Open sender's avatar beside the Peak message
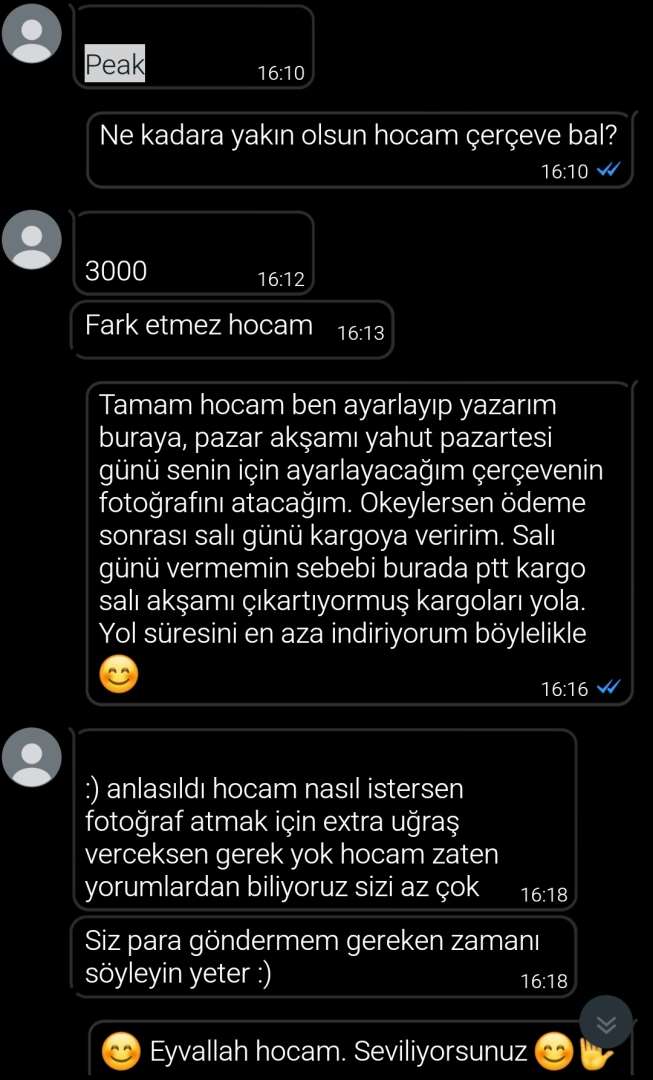Image resolution: width=653 pixels, height=1080 pixels. point(32,33)
